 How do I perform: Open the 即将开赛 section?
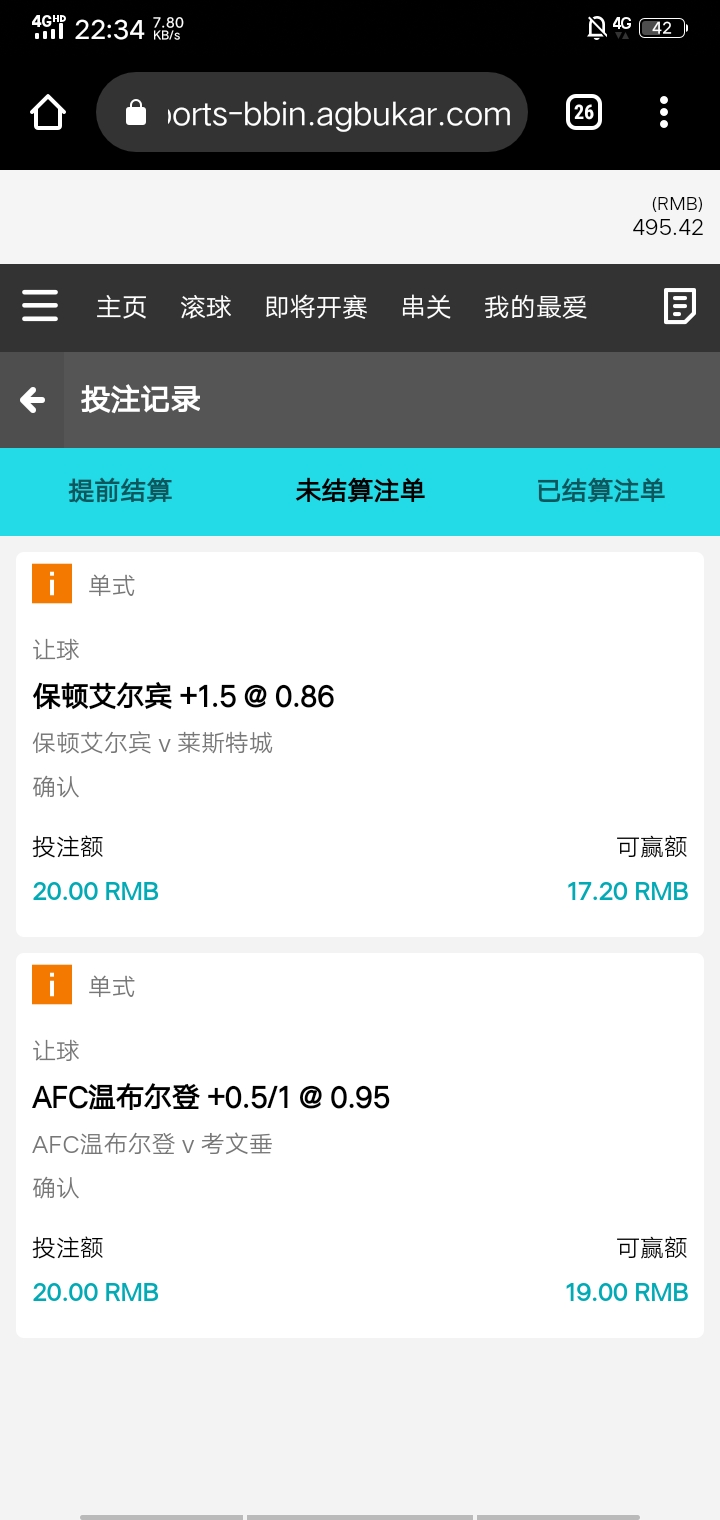click(316, 308)
